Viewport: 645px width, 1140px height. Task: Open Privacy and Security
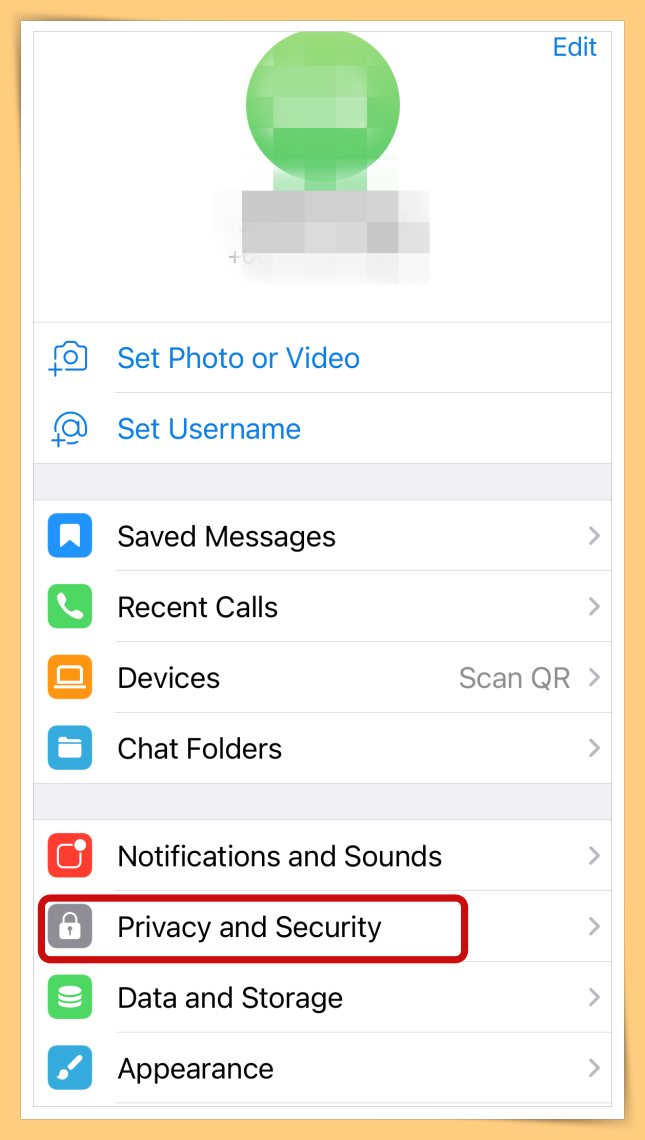(x=249, y=927)
